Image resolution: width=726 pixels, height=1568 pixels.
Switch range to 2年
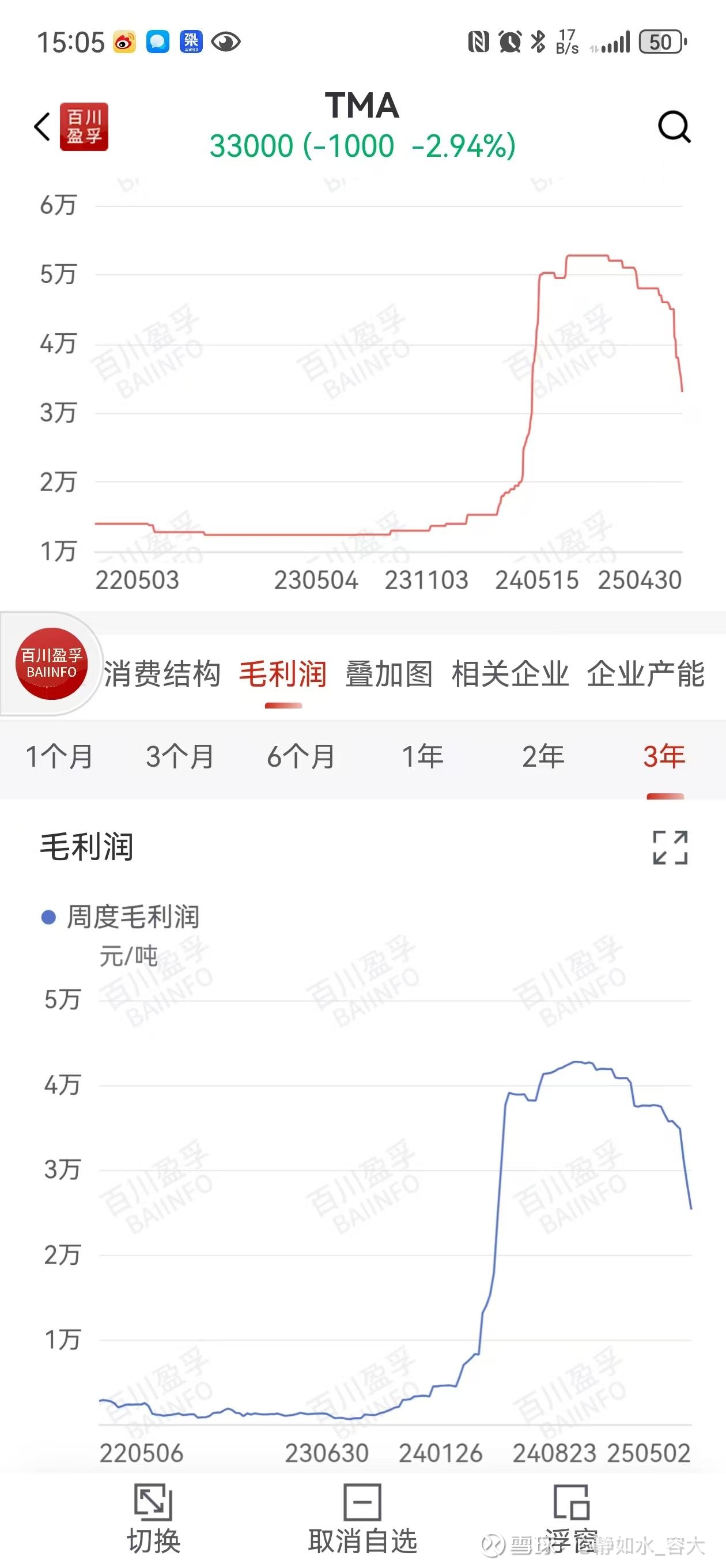point(543,756)
